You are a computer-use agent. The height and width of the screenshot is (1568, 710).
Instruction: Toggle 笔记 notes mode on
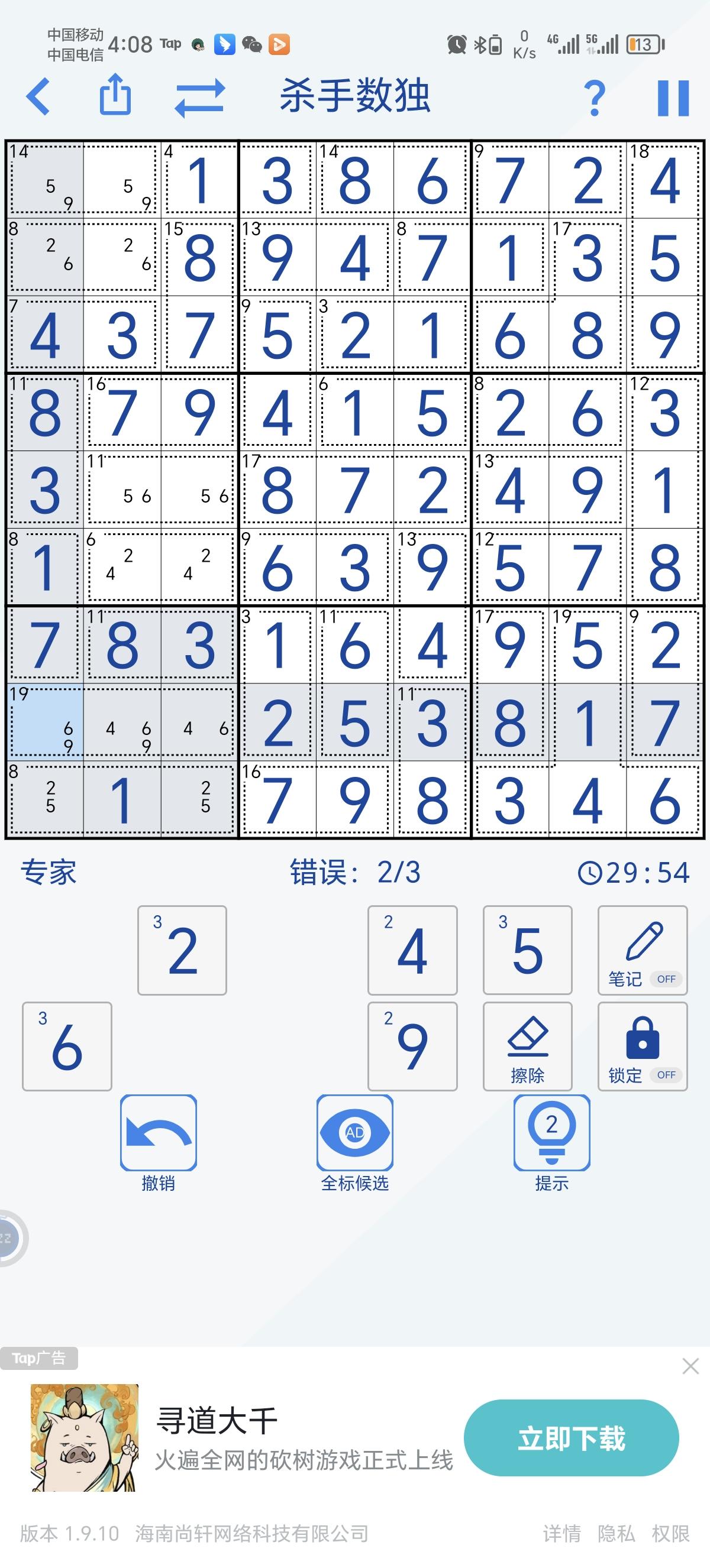tap(643, 950)
